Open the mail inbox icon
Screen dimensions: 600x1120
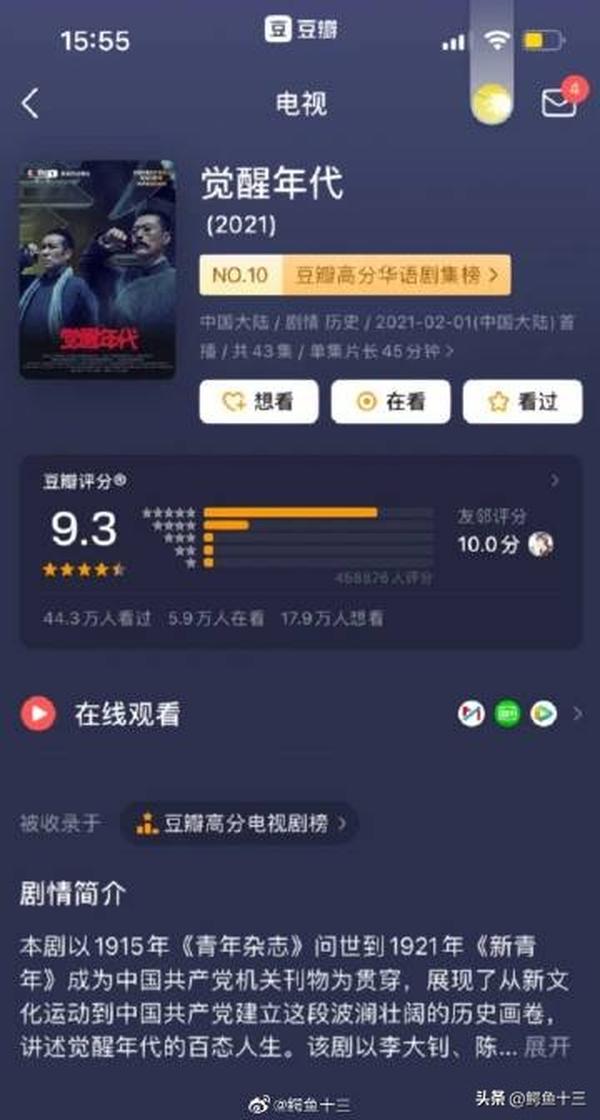558,103
